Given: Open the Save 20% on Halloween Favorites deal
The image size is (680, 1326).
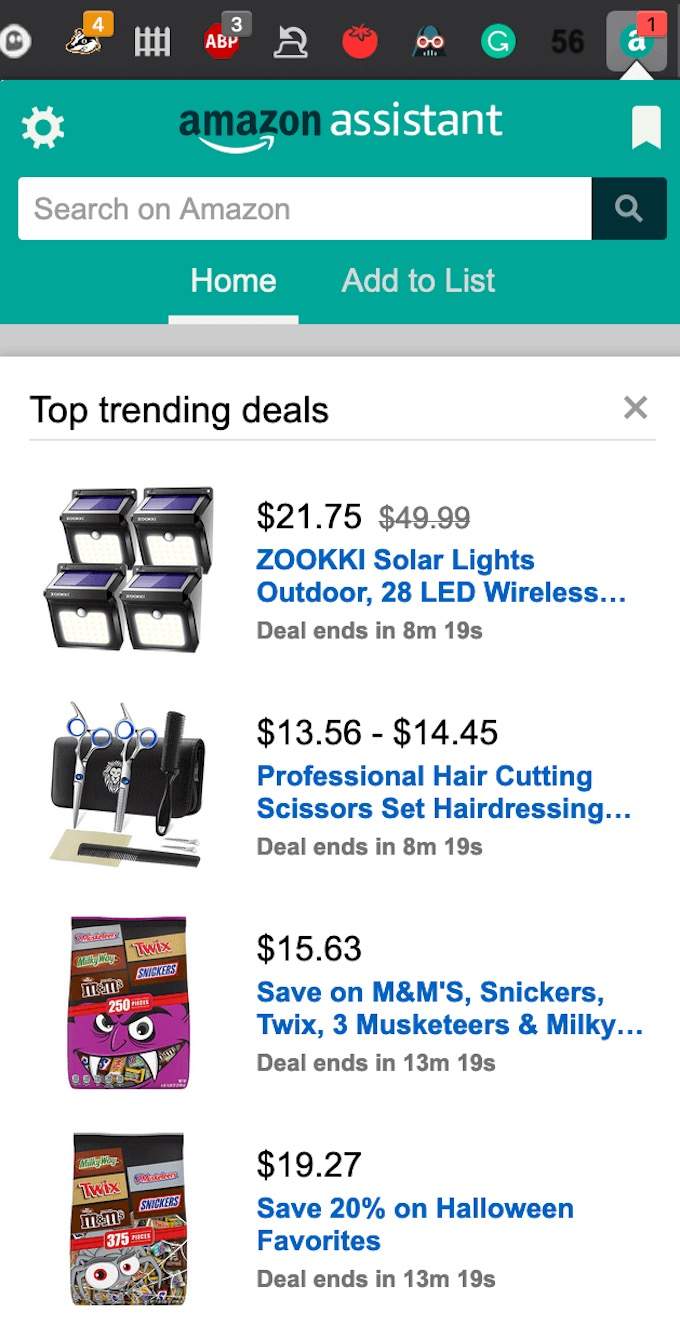Looking at the screenshot, I should [415, 1224].
